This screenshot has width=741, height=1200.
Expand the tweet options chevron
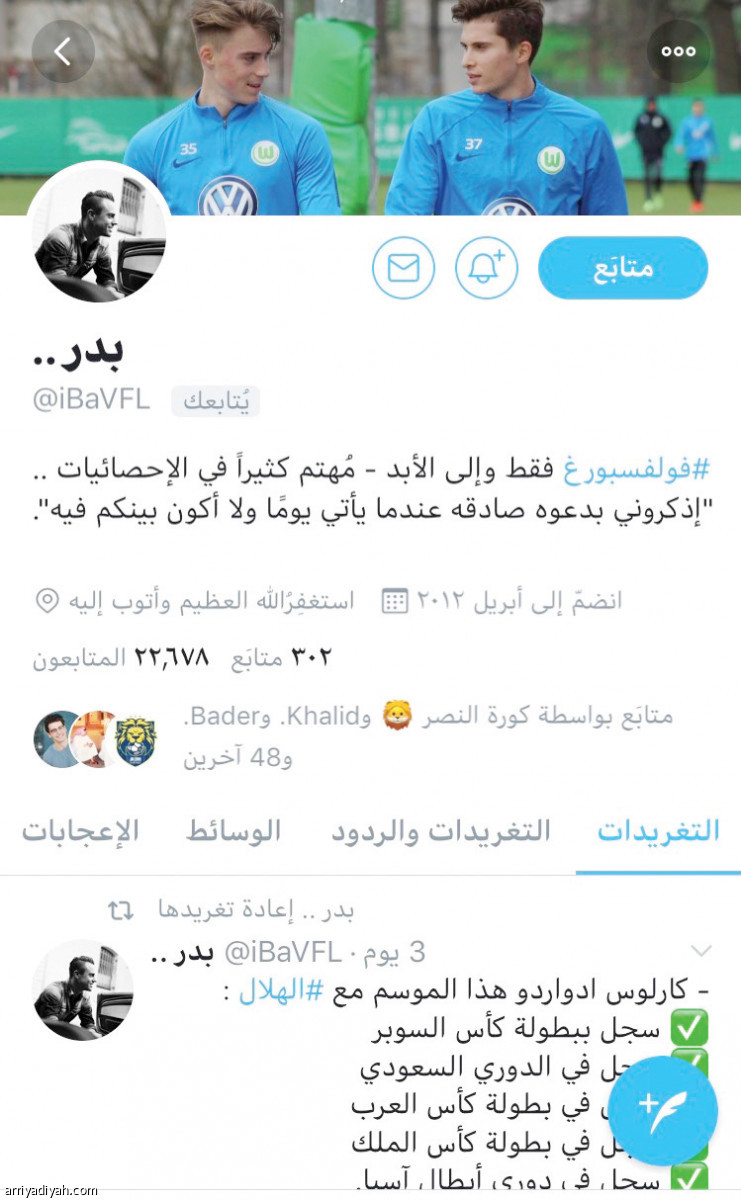pos(702,950)
